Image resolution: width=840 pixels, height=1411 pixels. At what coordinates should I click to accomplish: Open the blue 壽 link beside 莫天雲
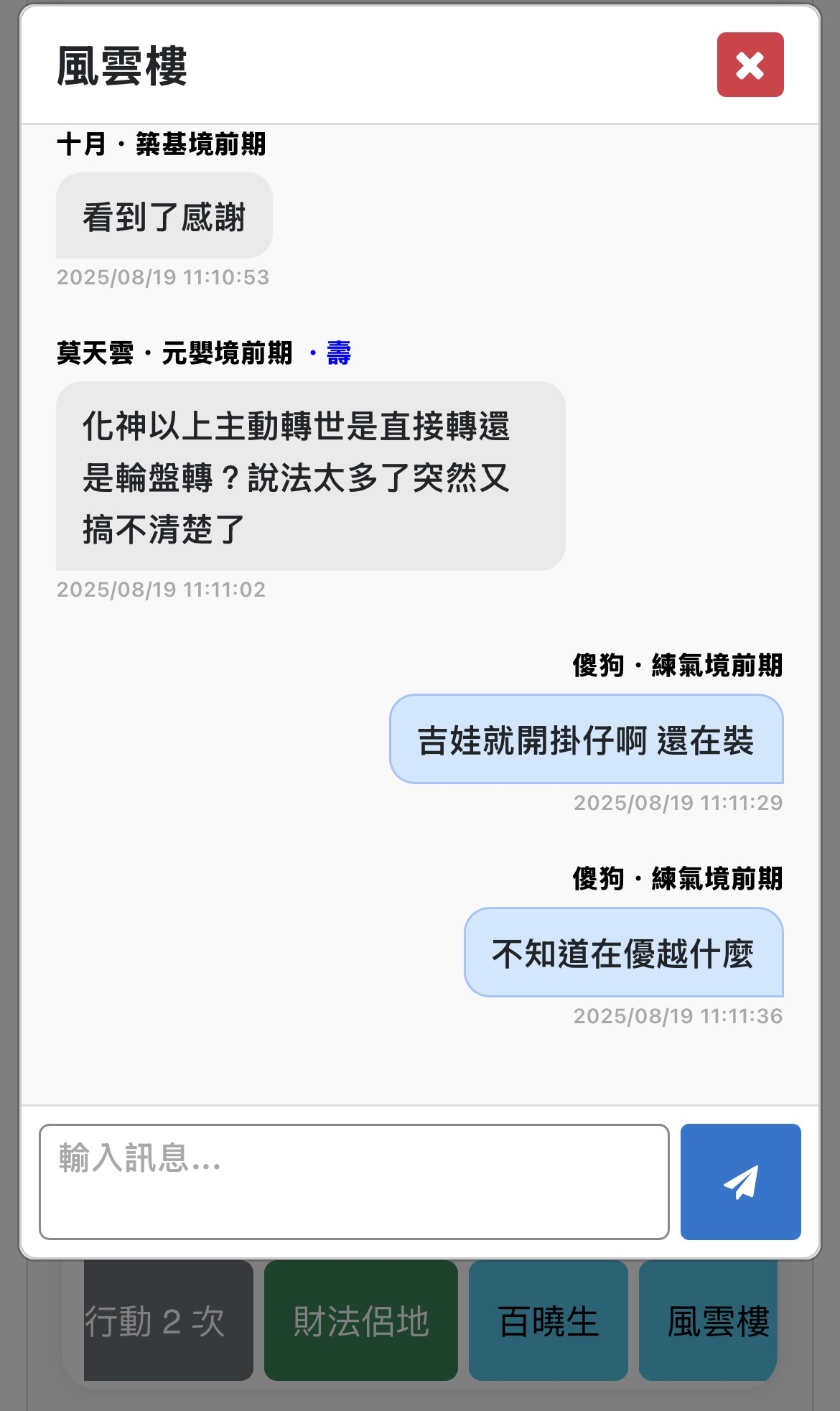(338, 353)
